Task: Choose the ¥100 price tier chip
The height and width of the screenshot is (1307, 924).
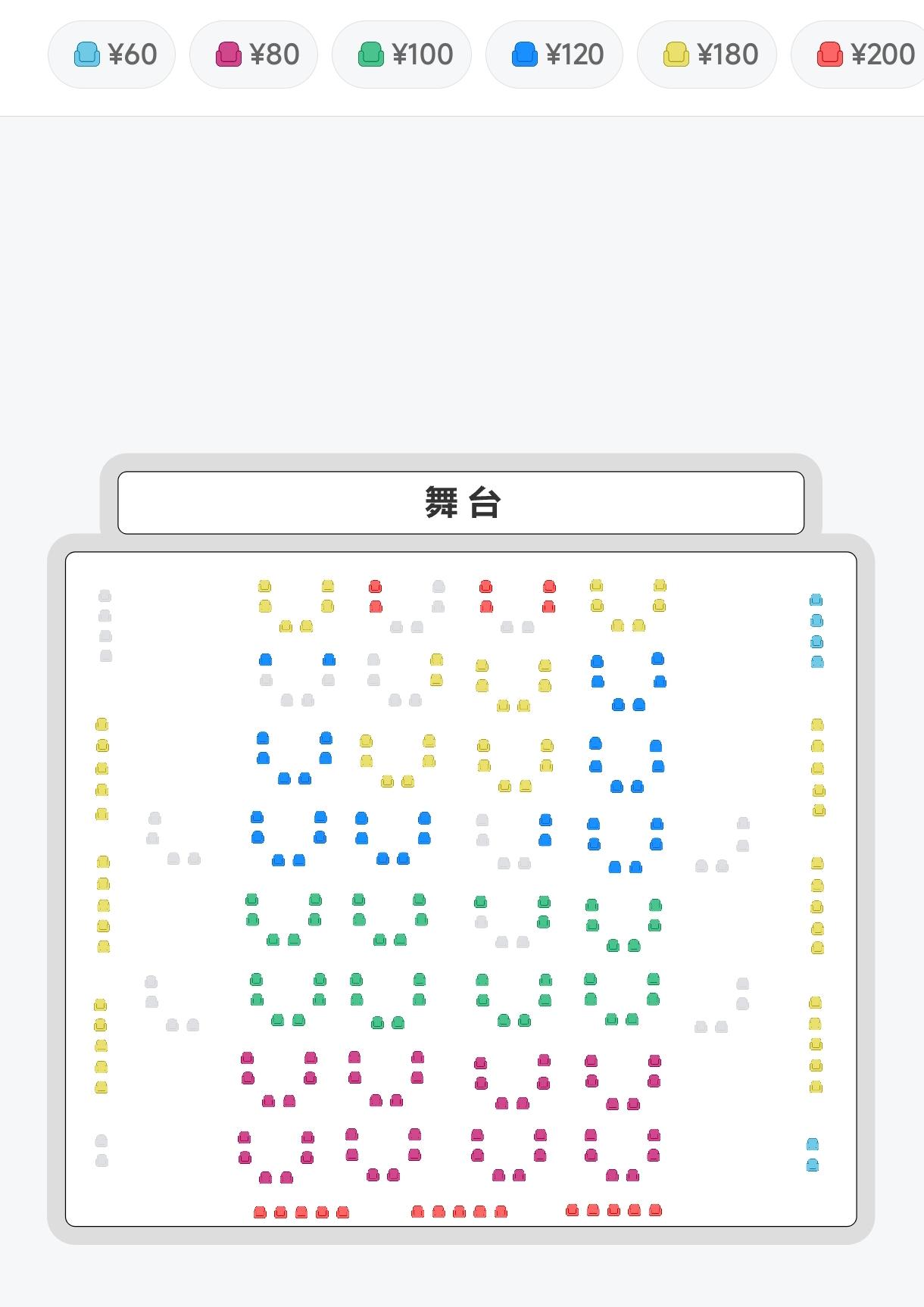Action: click(402, 55)
